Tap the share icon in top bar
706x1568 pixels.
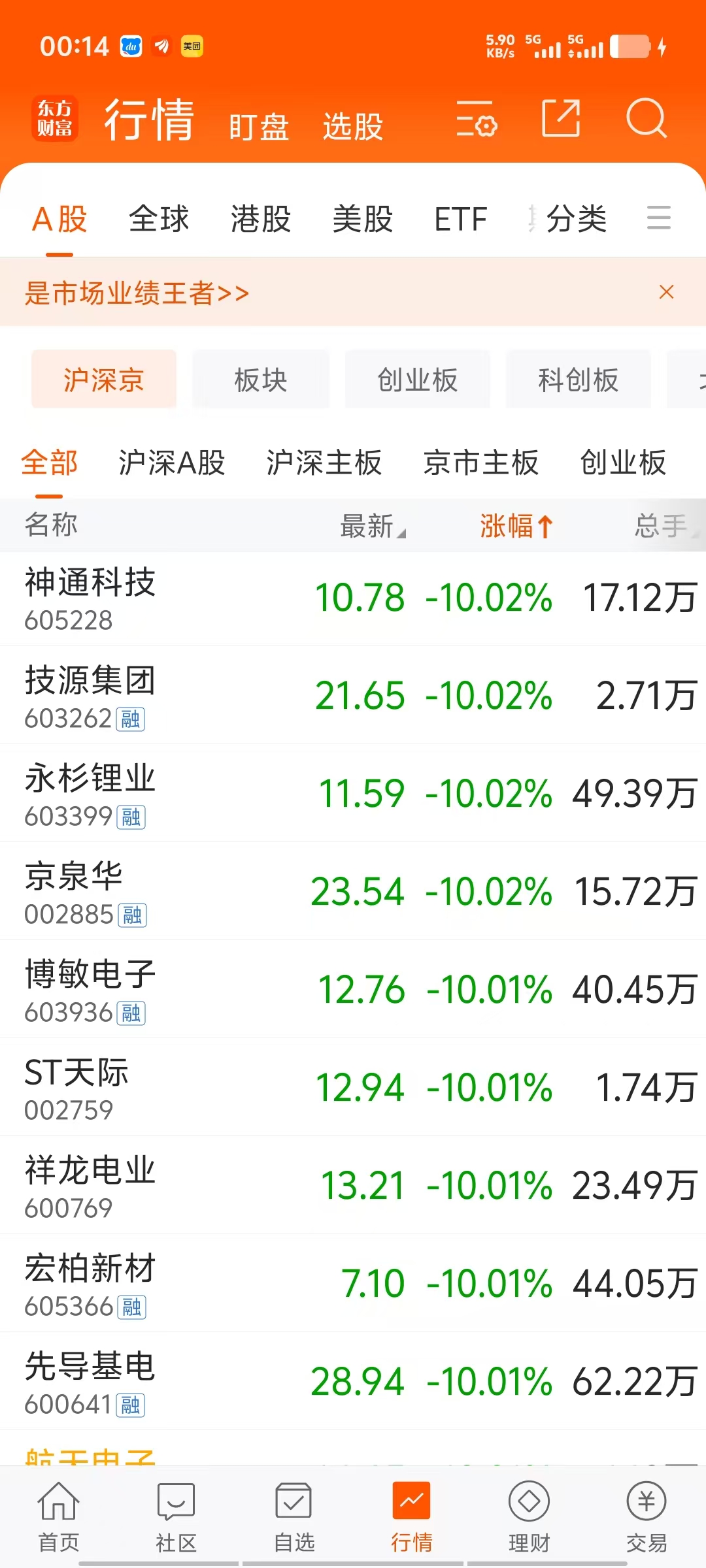[561, 118]
